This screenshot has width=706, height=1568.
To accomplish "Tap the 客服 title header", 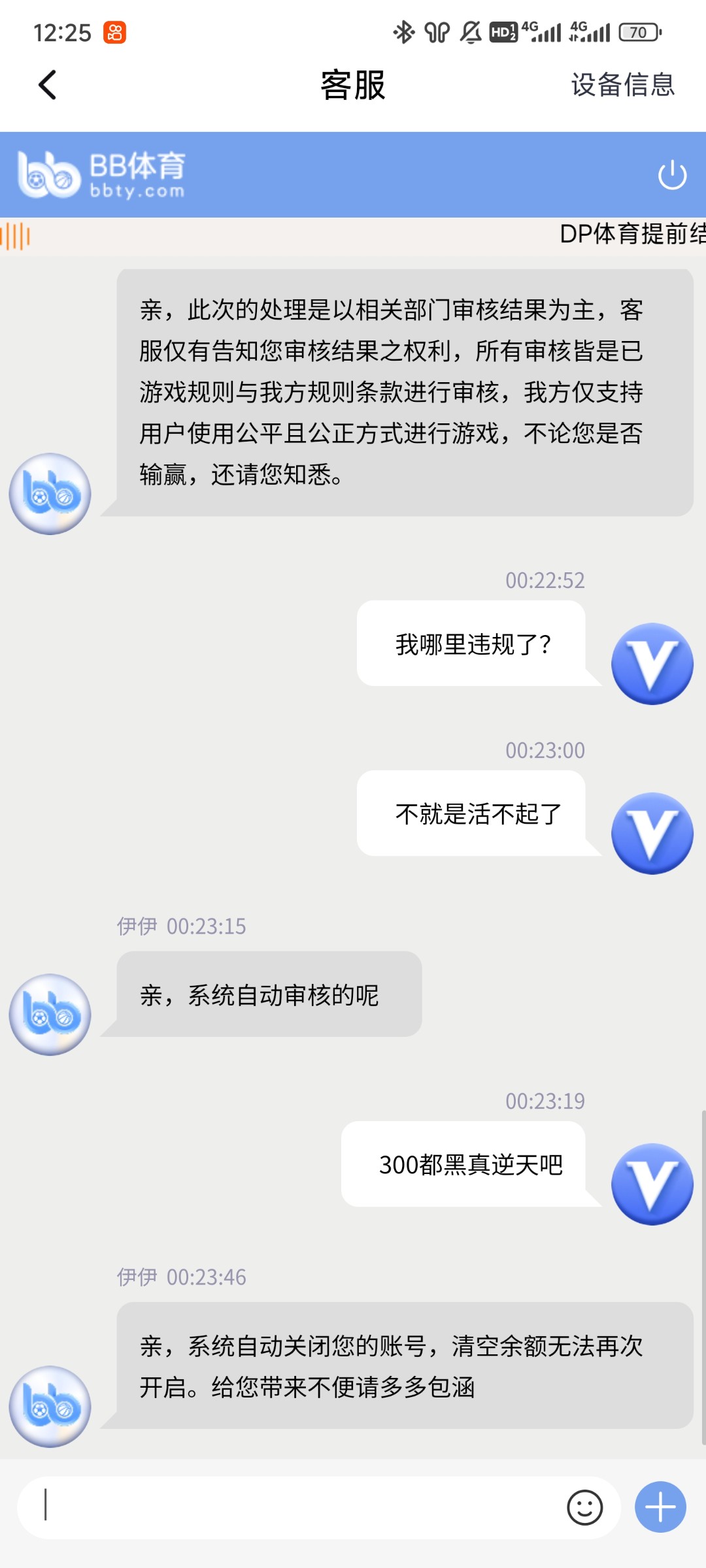I will 353,86.
